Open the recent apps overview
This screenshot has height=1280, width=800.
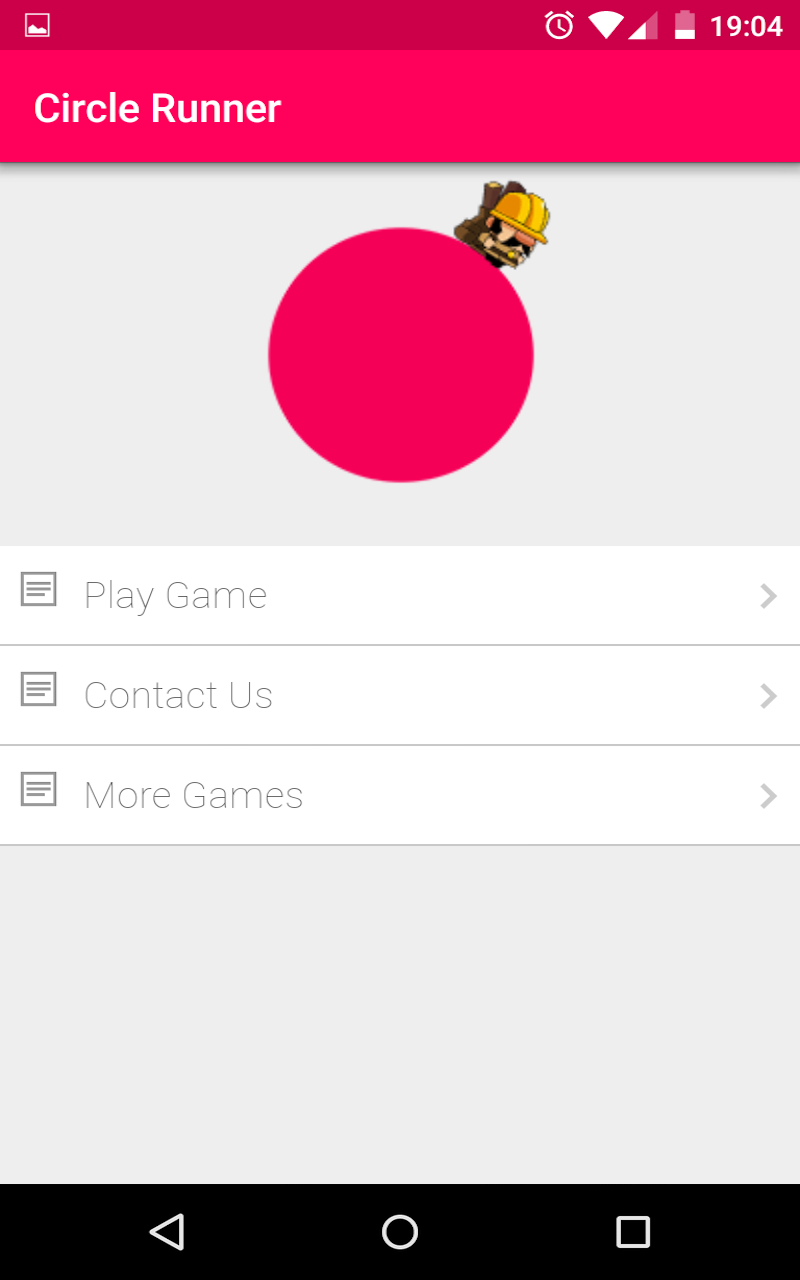tap(633, 1232)
